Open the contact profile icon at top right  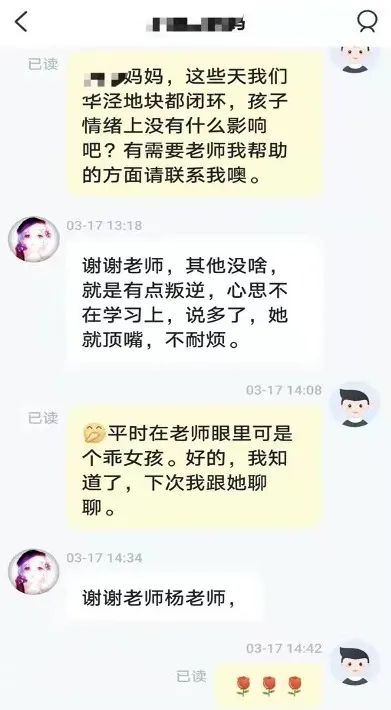pyautogui.click(x=367, y=21)
